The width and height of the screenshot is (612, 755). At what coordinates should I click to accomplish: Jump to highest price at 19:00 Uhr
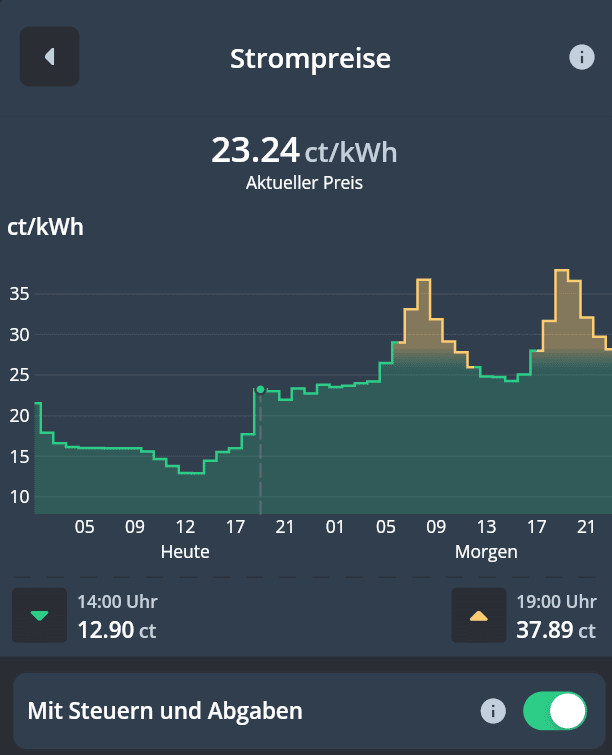click(478, 615)
